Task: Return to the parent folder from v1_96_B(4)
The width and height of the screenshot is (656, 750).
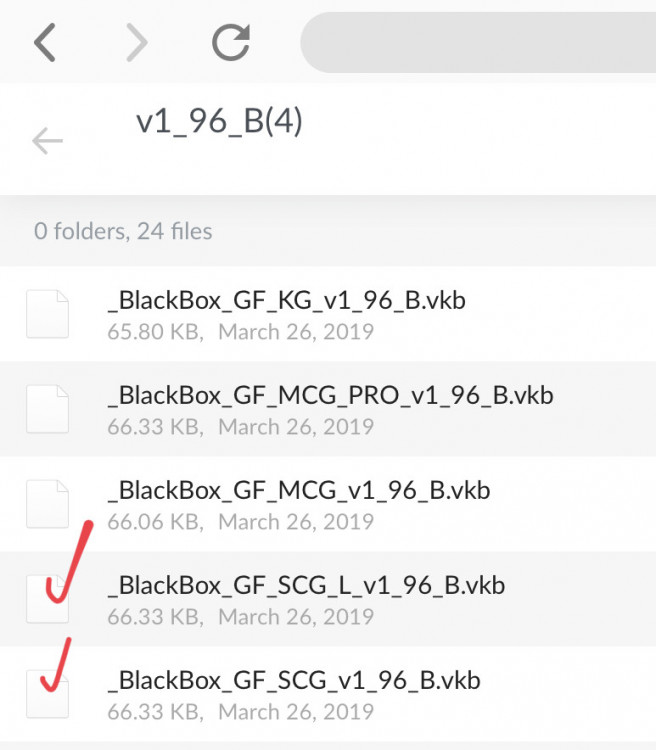Action: pyautogui.click(x=47, y=141)
